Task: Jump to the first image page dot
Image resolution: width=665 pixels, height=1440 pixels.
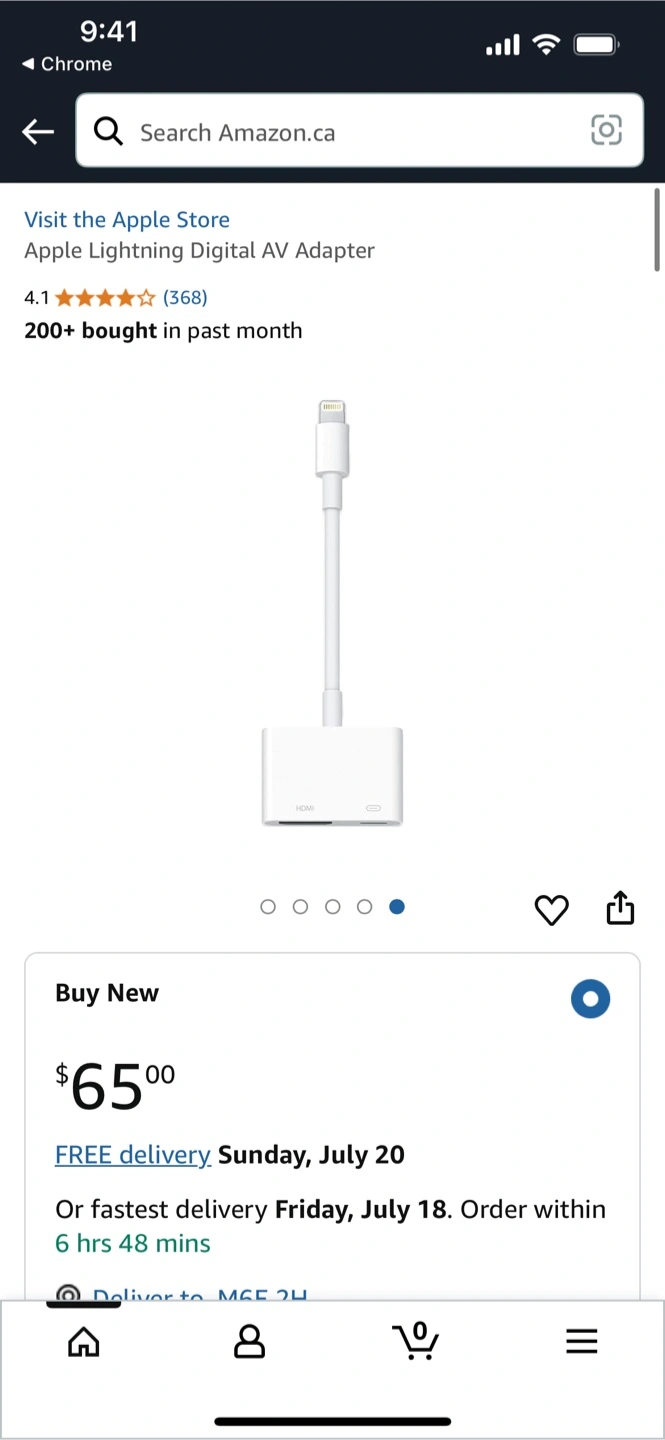Action: pos(268,907)
